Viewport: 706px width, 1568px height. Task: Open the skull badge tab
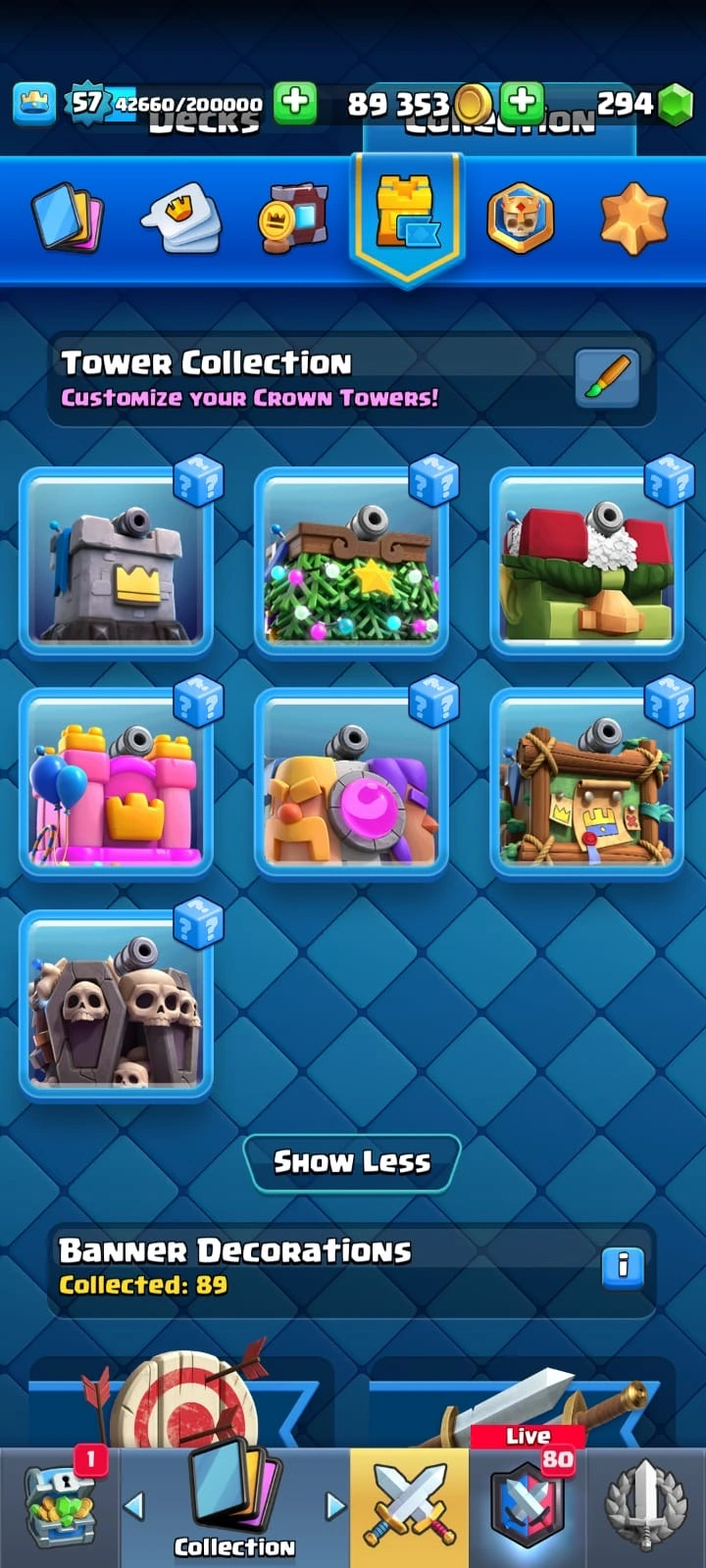[520, 218]
